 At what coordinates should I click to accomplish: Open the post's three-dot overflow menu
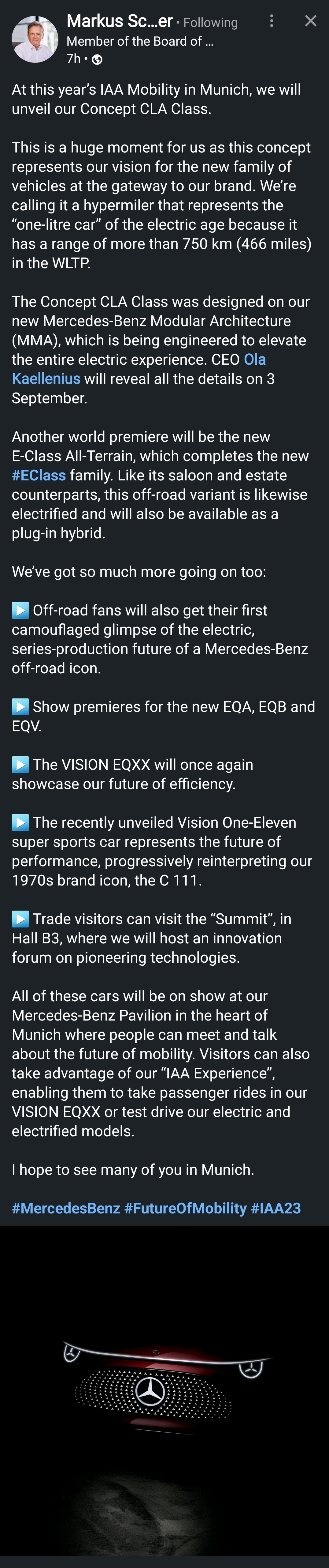(272, 21)
